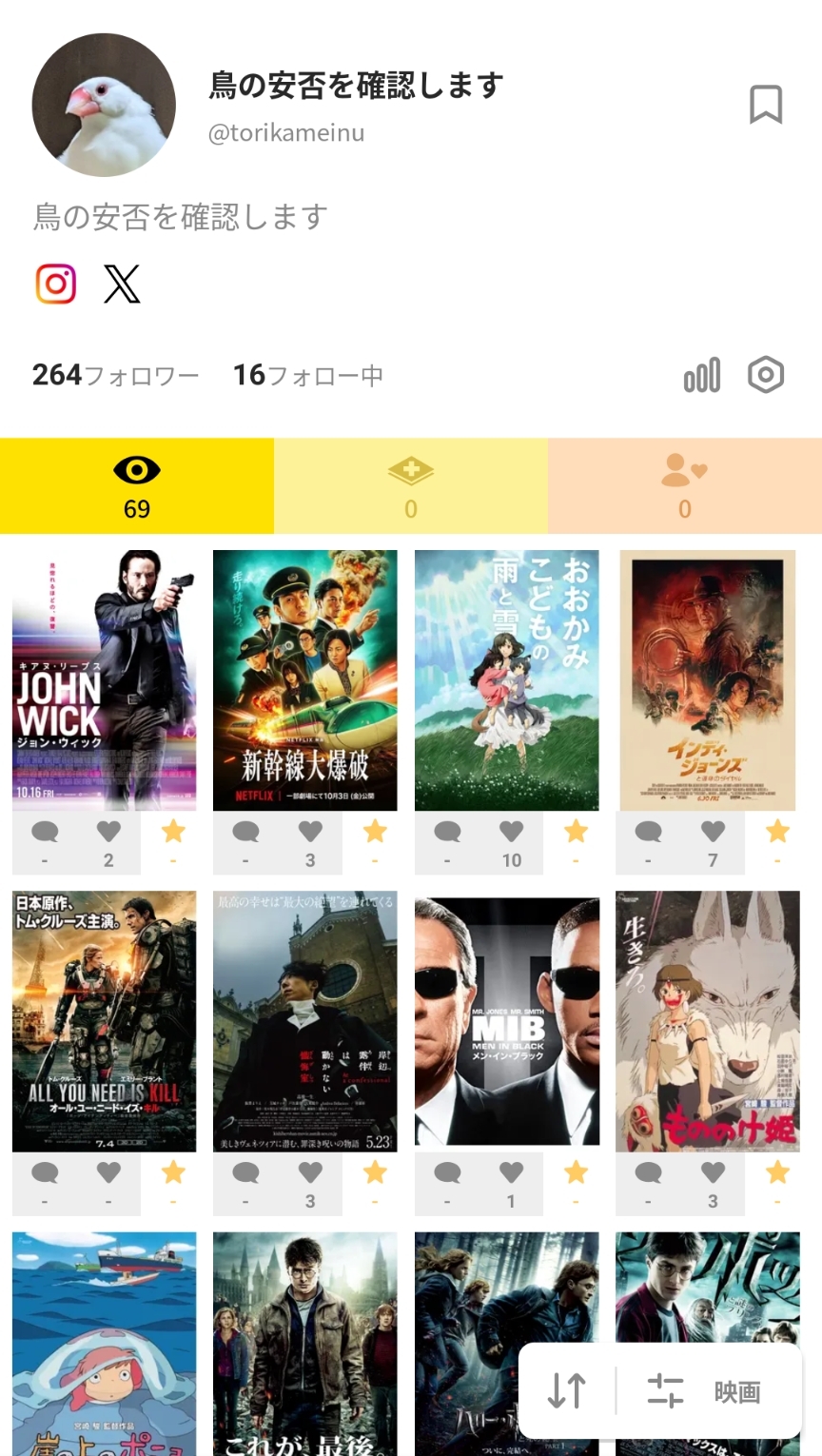Bookmark this user profile
The height and width of the screenshot is (1456, 822).
[x=765, y=105]
